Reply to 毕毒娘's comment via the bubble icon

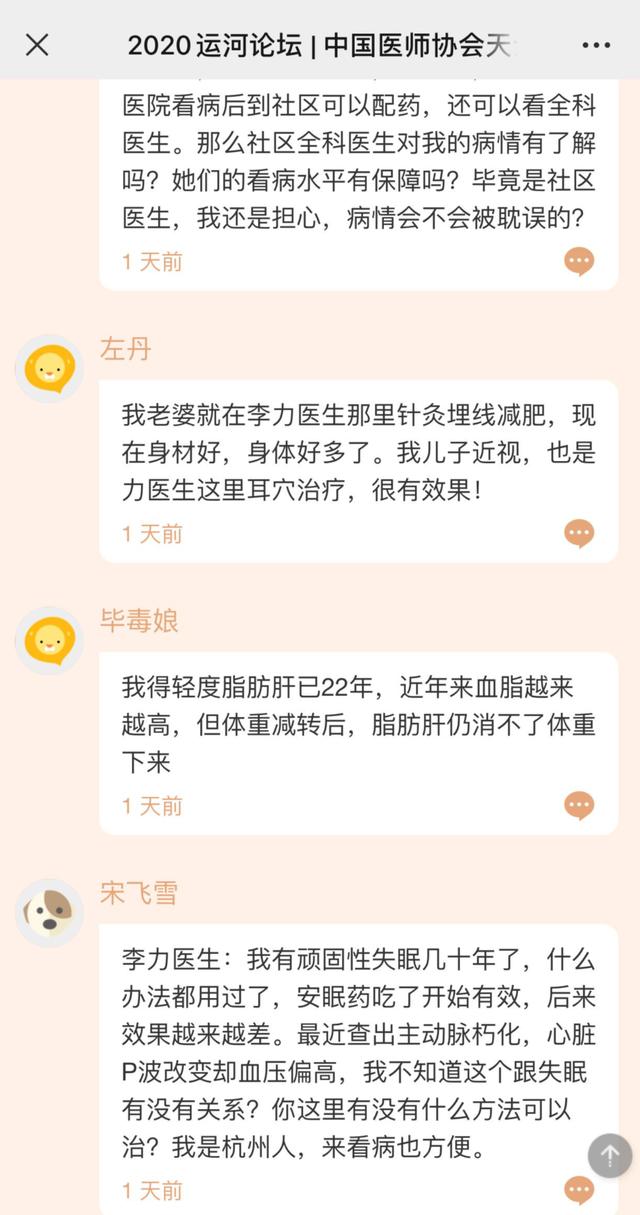579,805
